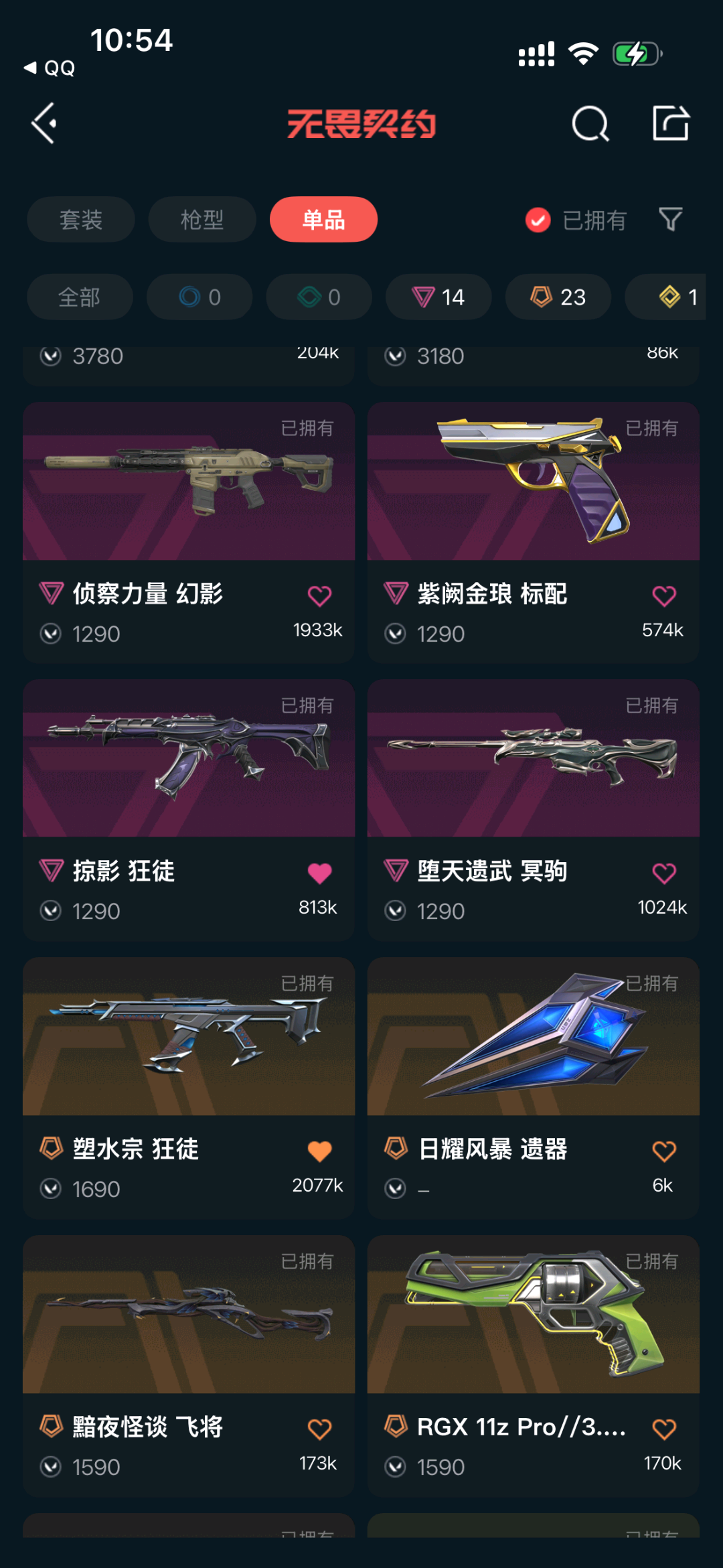Filter by the rarity chip showing 14
Image resolution: width=723 pixels, height=1568 pixels.
[438, 297]
